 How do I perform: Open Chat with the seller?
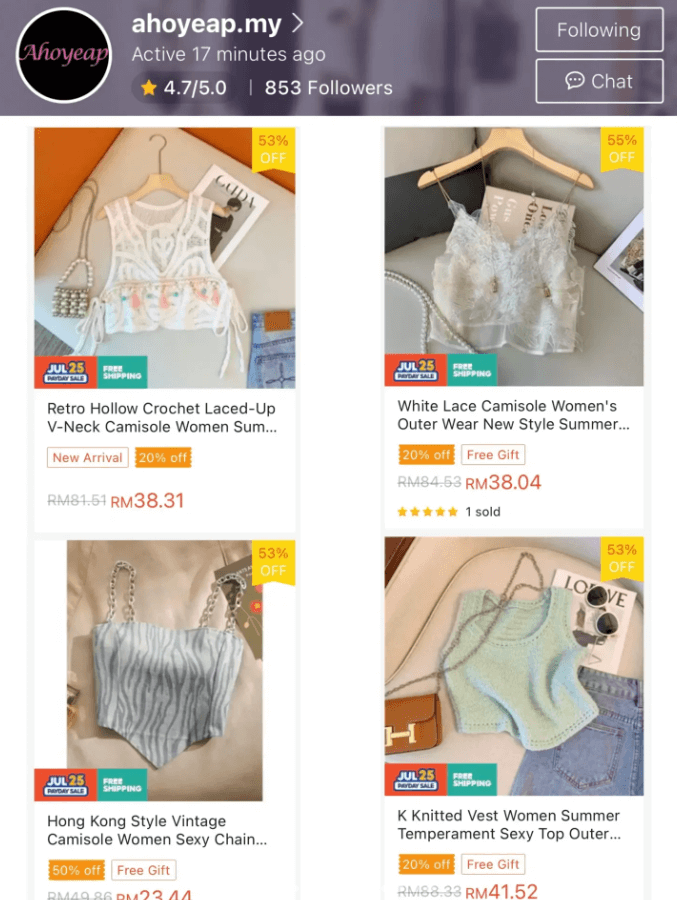[x=599, y=81]
